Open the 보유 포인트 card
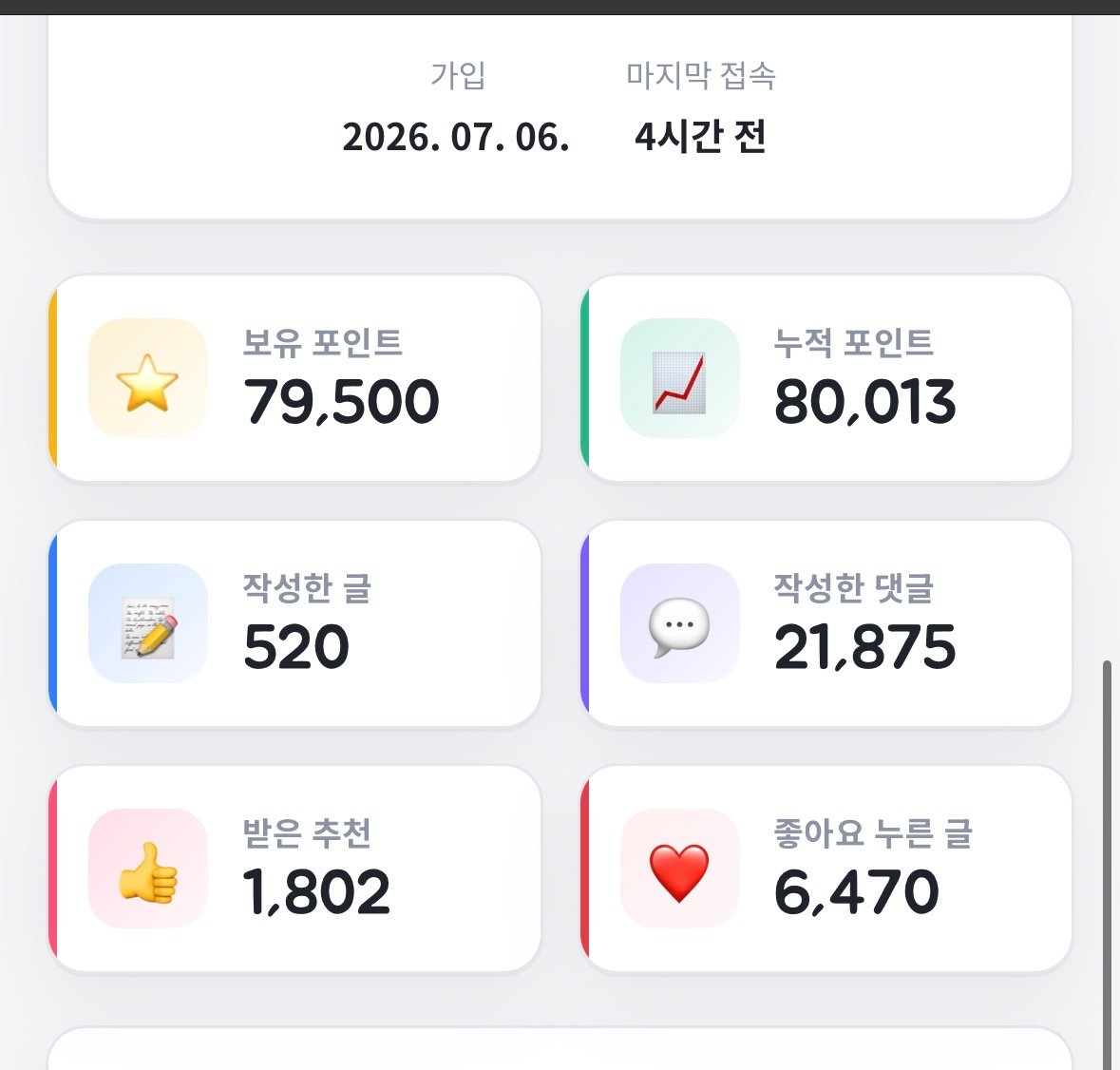The image size is (1120, 1070). (294, 378)
